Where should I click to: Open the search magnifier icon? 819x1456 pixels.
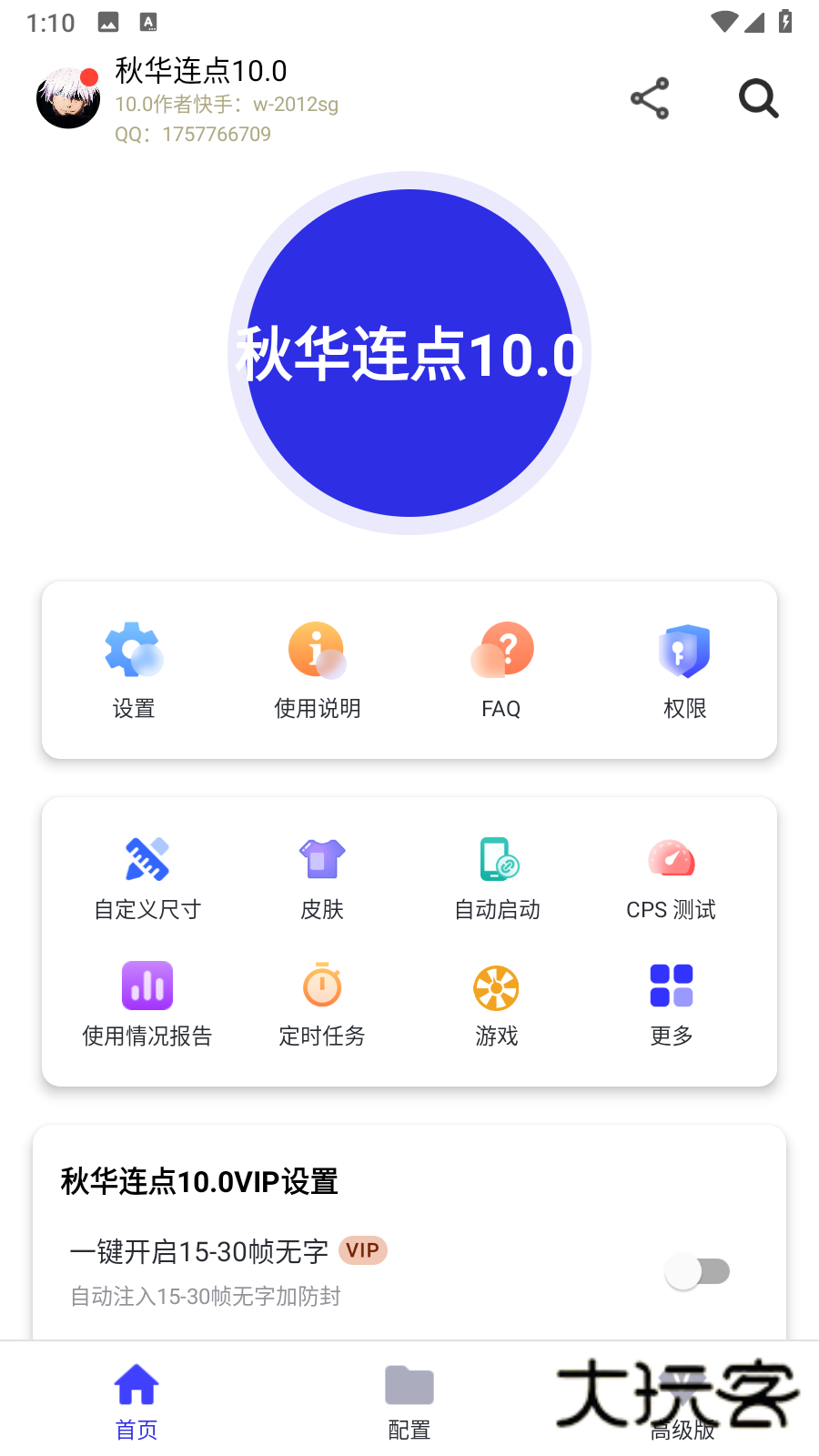tap(758, 99)
